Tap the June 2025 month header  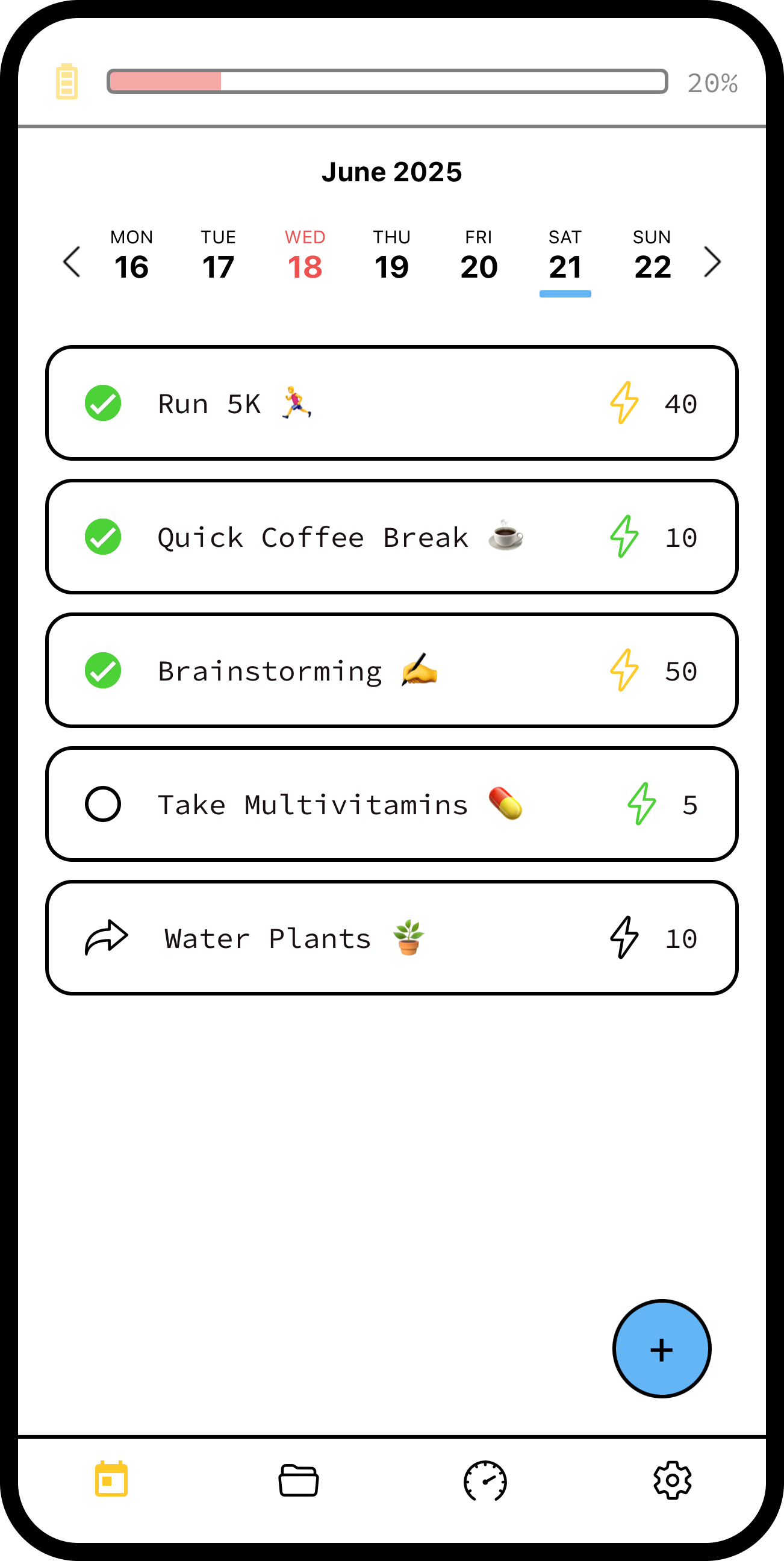pyautogui.click(x=392, y=172)
